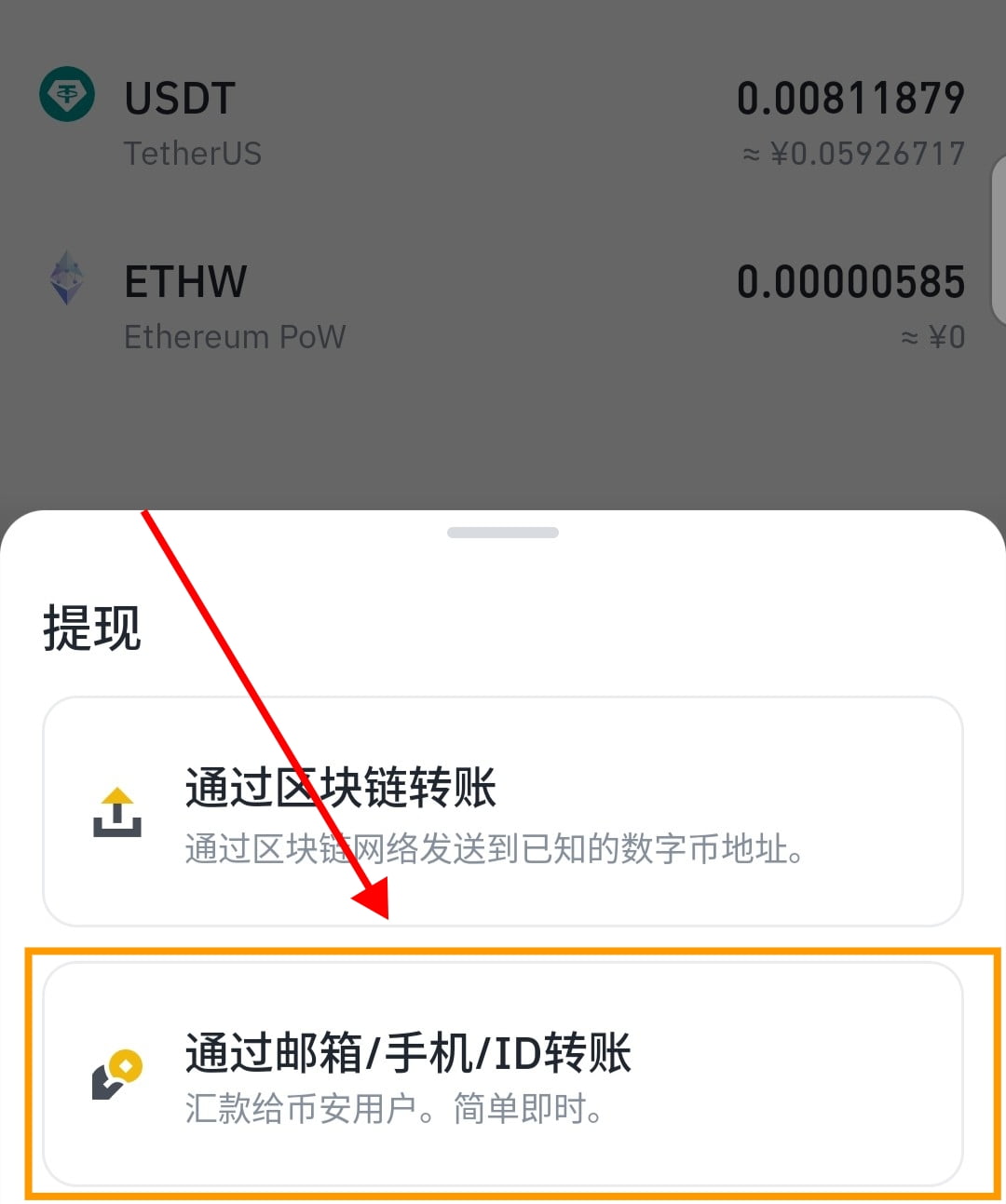
Task: Choose 通过邮箱/手机/ID转账 option
Action: 503,1075
